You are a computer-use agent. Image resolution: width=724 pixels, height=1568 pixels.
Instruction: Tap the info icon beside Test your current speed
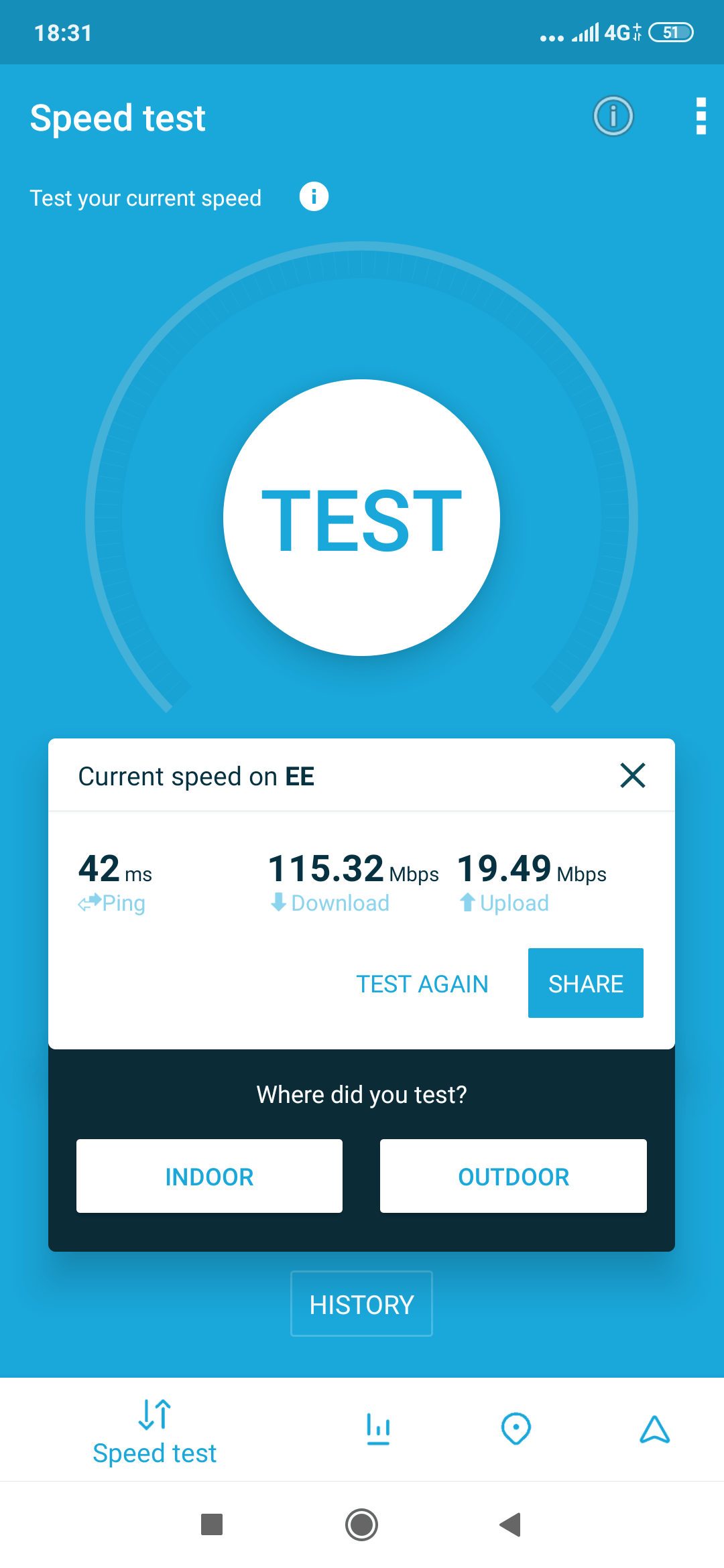(314, 197)
